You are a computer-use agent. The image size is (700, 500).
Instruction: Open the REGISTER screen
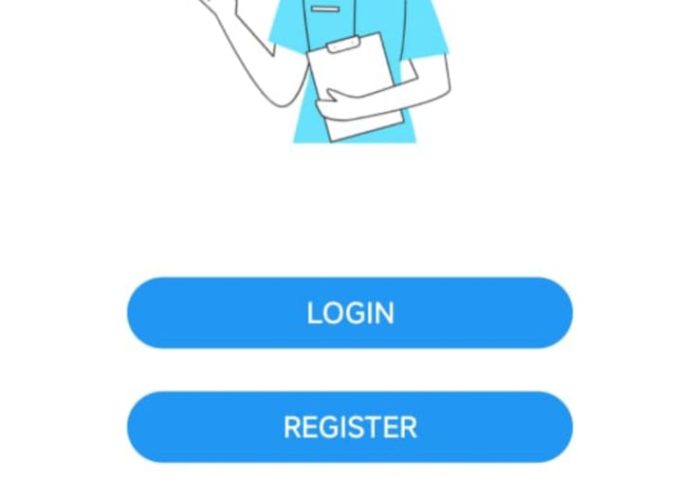pyautogui.click(x=349, y=427)
